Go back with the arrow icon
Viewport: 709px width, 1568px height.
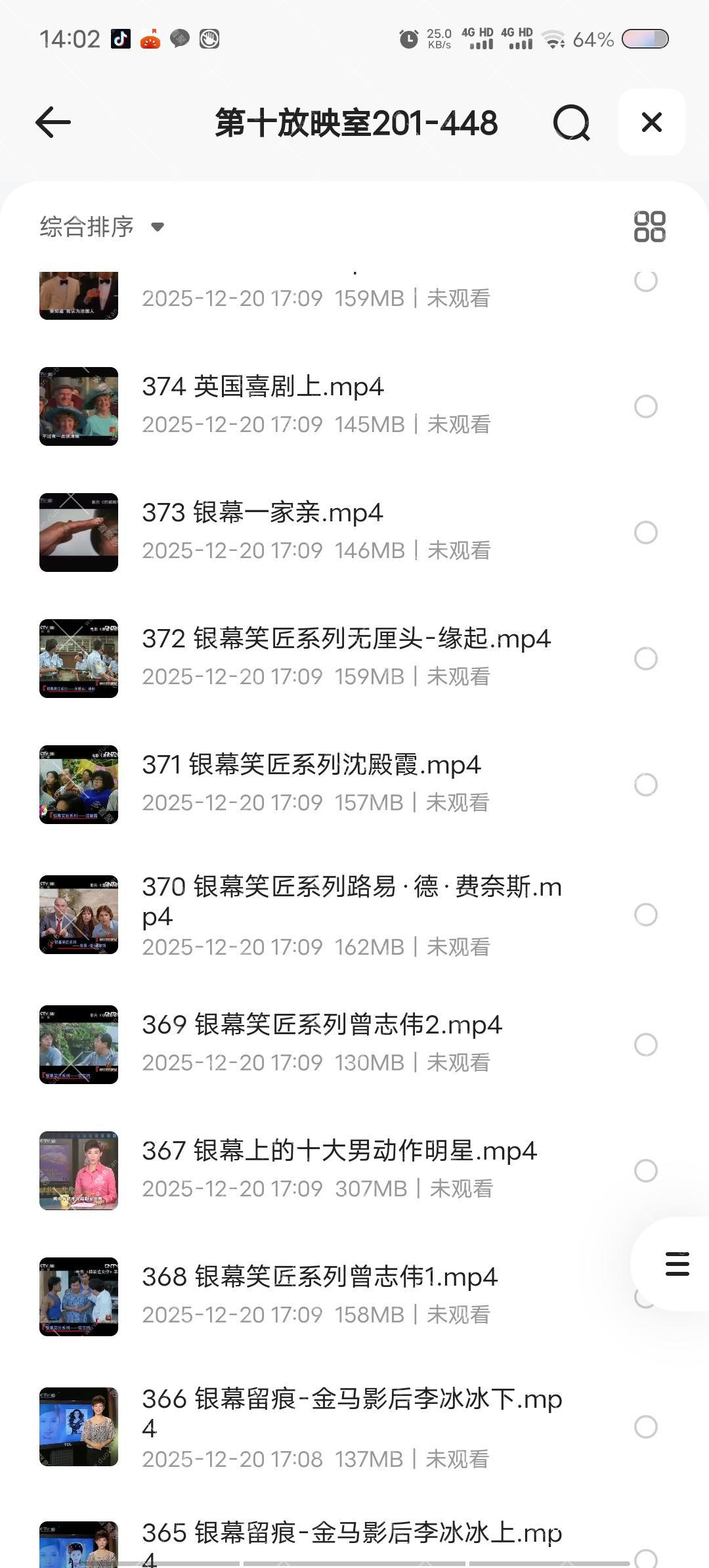coord(53,123)
